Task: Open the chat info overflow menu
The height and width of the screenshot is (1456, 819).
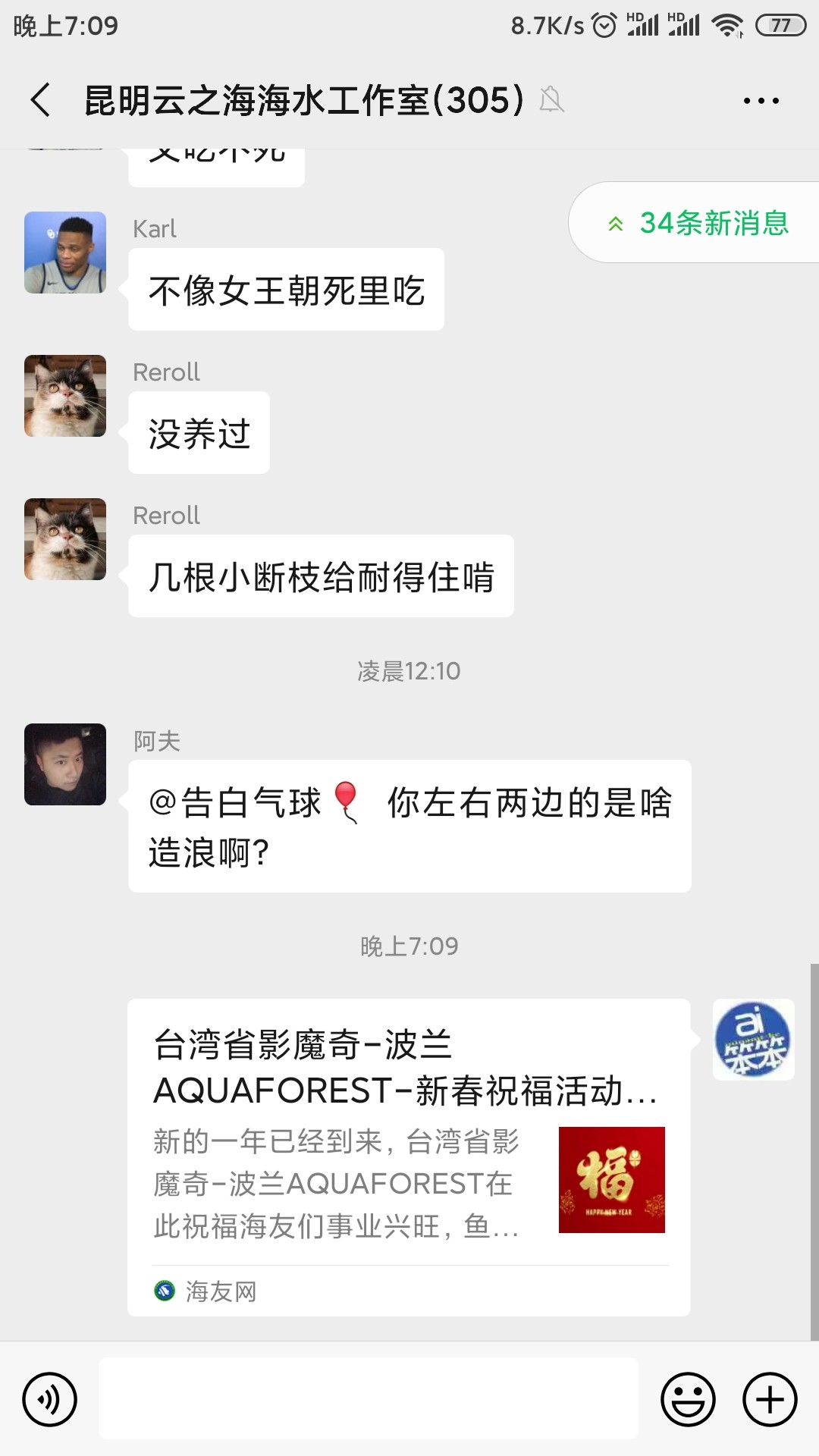Action: pos(761,101)
